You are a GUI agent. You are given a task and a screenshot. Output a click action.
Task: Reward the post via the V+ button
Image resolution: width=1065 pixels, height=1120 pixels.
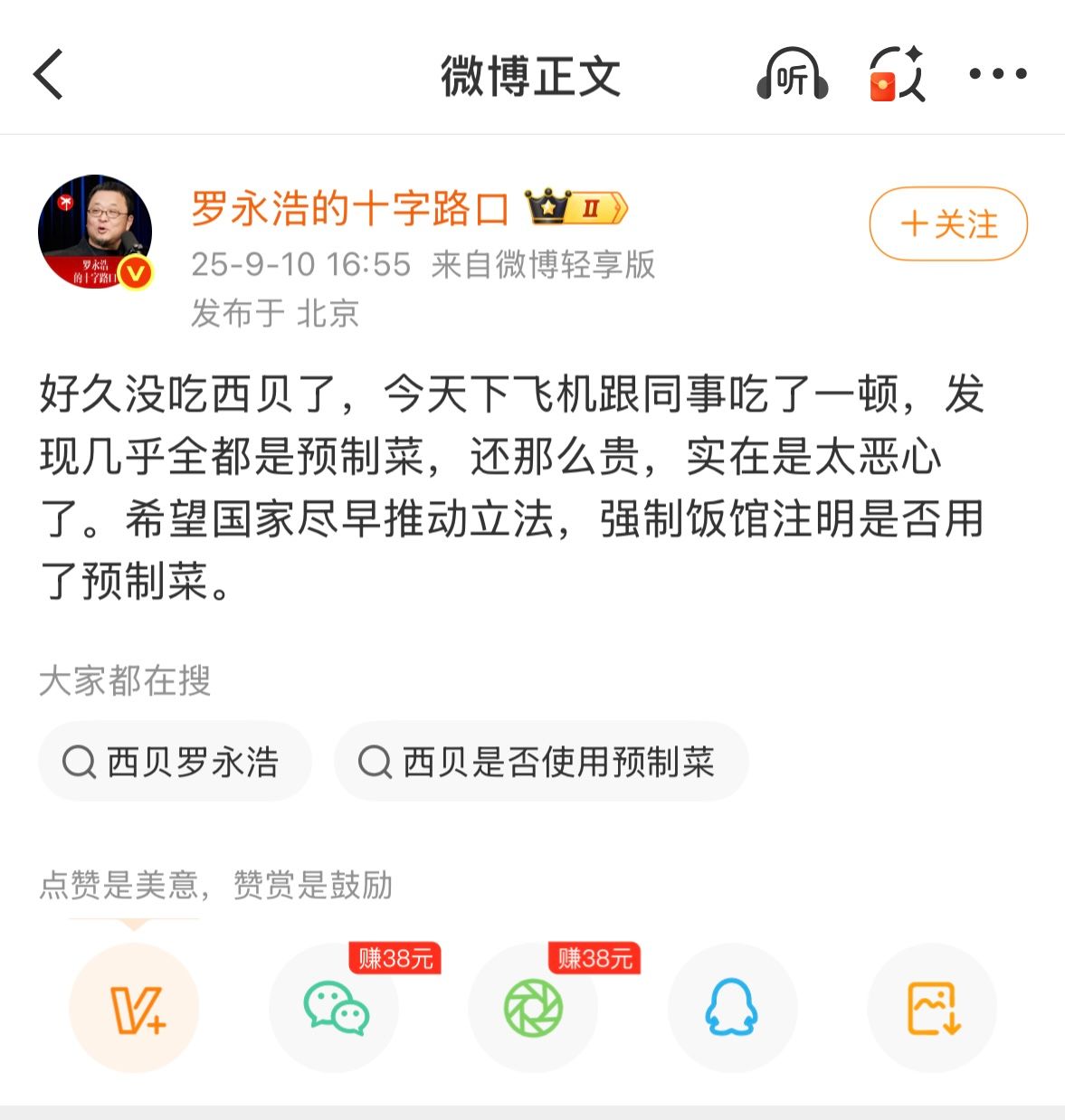point(134,1008)
